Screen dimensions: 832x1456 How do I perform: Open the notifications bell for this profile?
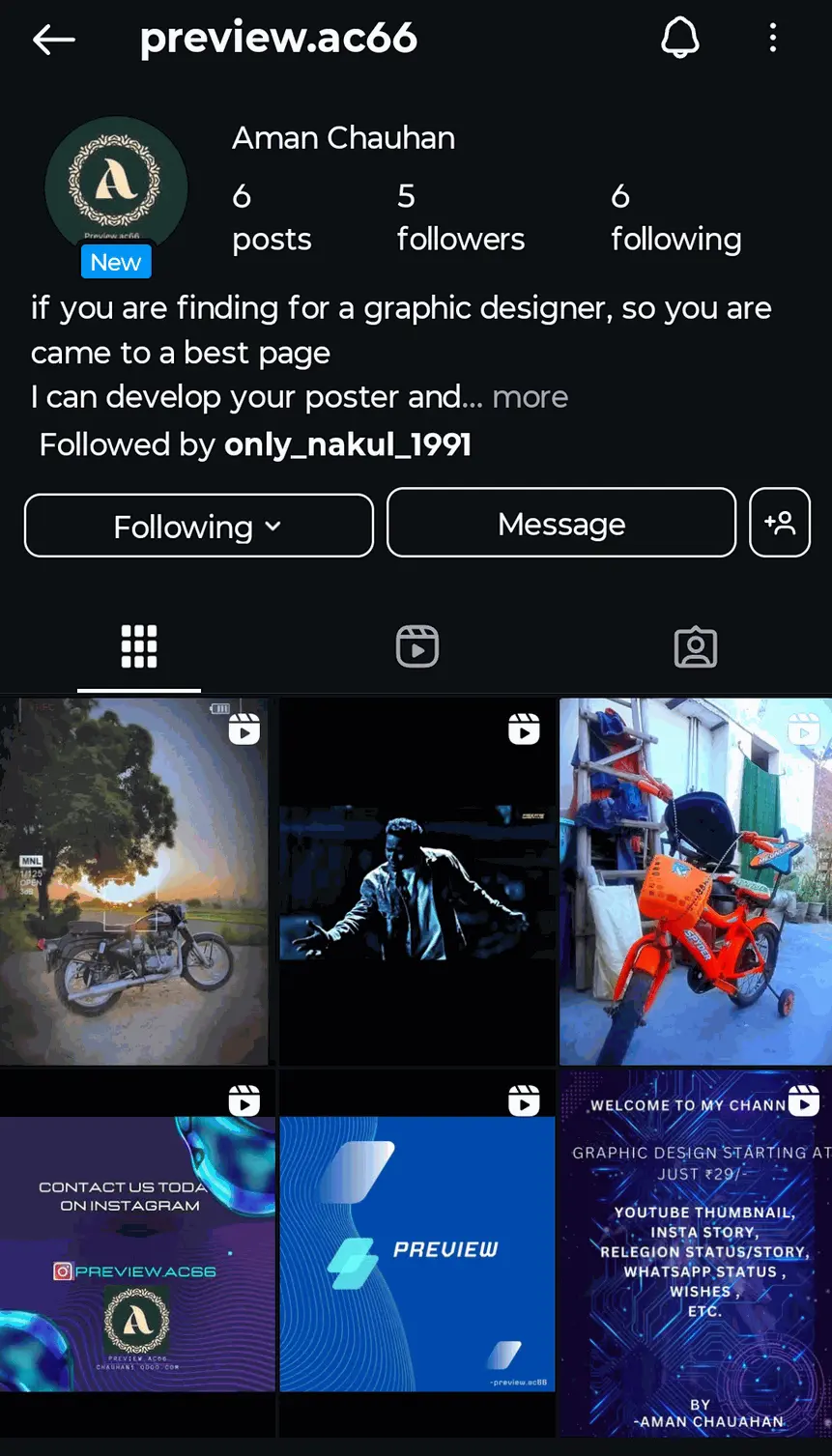point(679,39)
